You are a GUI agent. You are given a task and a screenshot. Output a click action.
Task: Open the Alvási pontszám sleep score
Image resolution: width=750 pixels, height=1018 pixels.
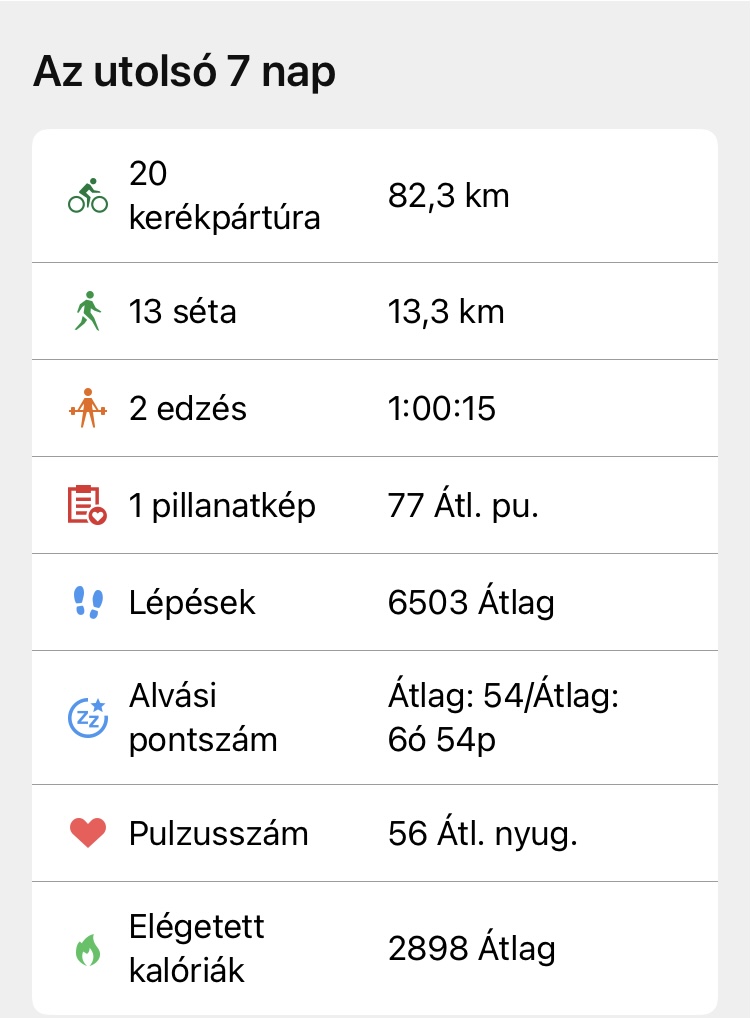click(375, 717)
